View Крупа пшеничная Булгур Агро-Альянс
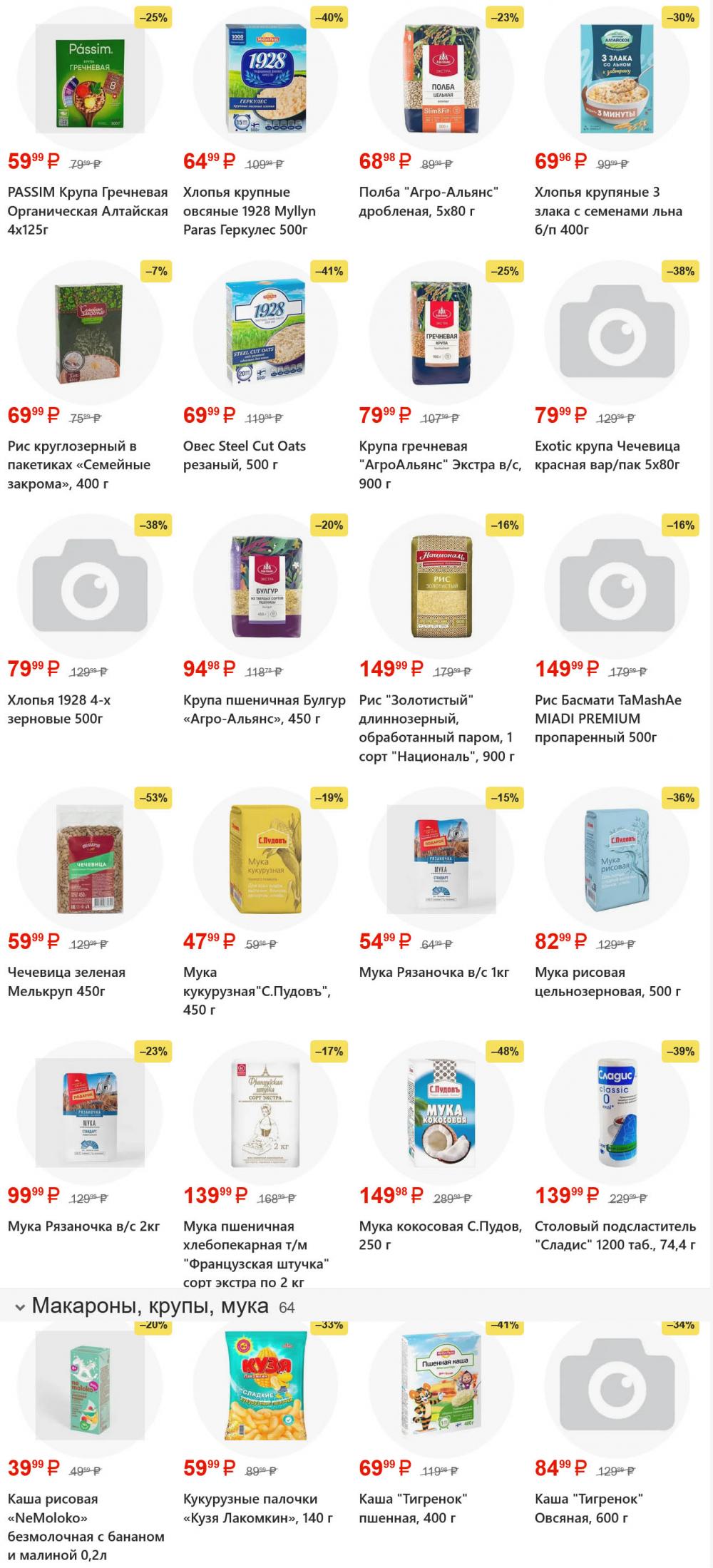The height and width of the screenshot is (1568, 713). [264, 709]
